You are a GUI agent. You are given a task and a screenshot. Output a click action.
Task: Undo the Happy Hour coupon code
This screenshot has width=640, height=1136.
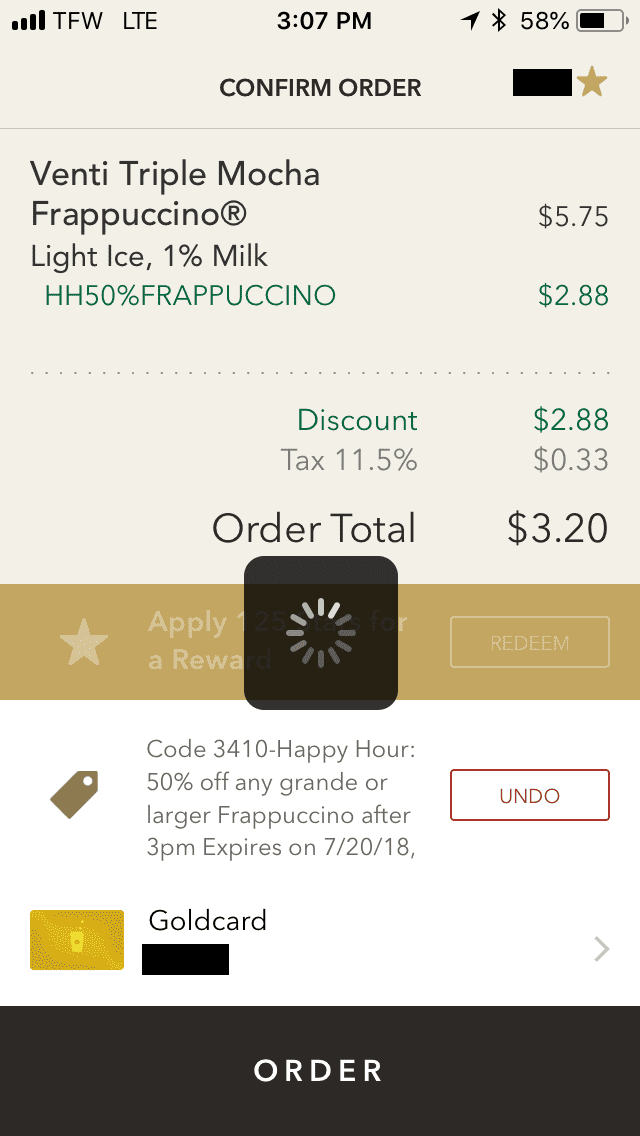pyautogui.click(x=530, y=795)
